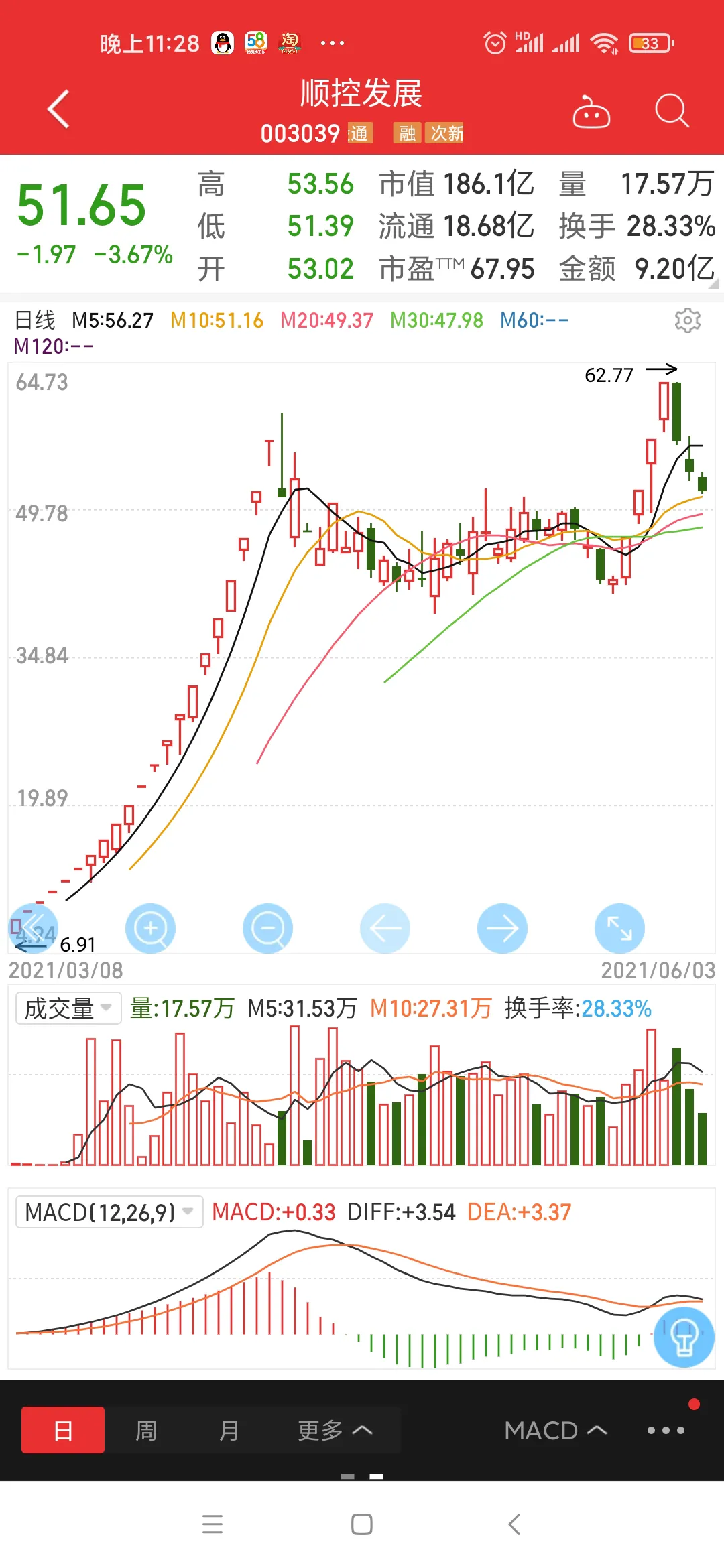
Task: Tap the system home button
Action: point(362,1524)
